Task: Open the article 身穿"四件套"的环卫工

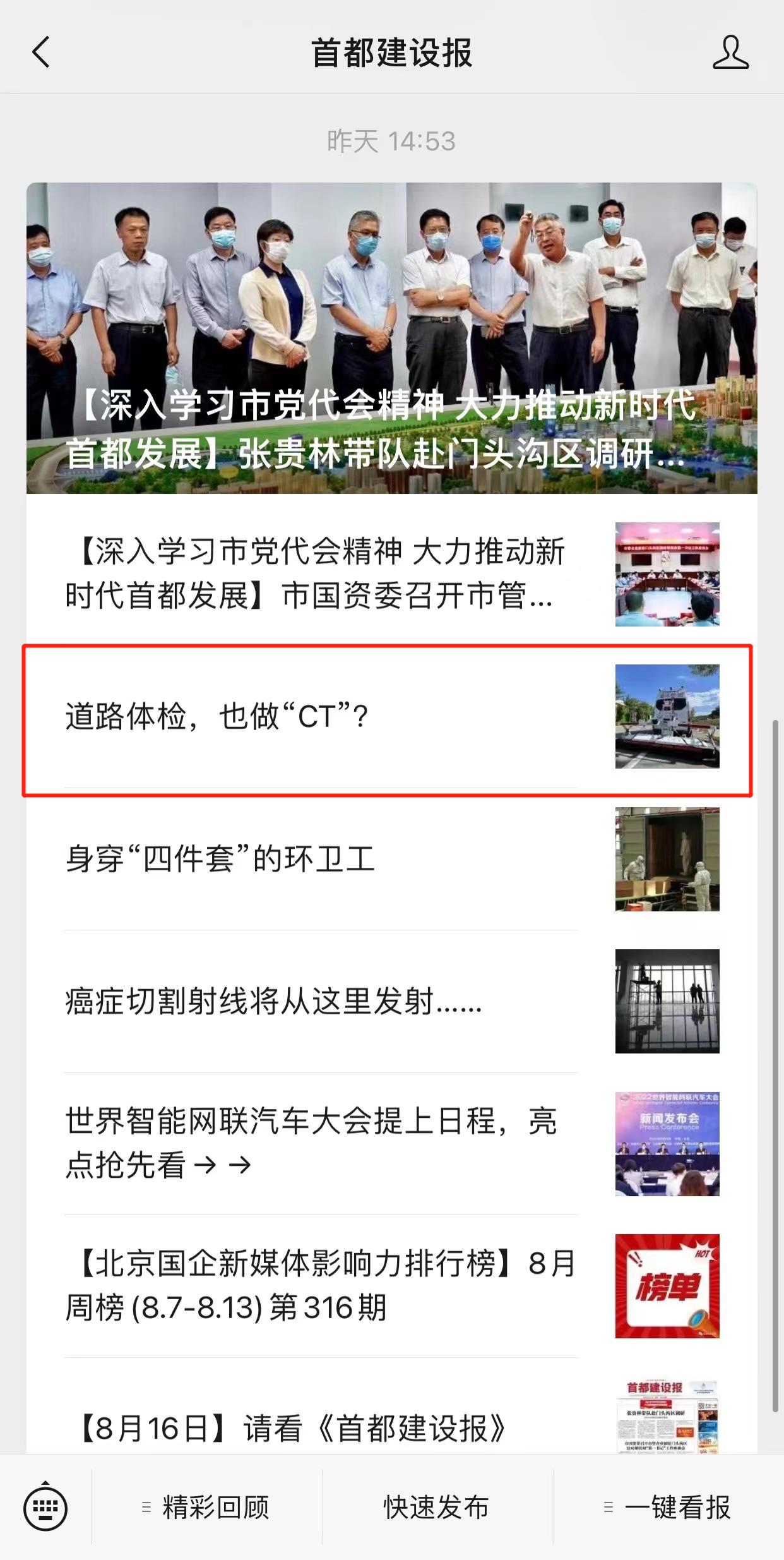Action: tap(316, 859)
